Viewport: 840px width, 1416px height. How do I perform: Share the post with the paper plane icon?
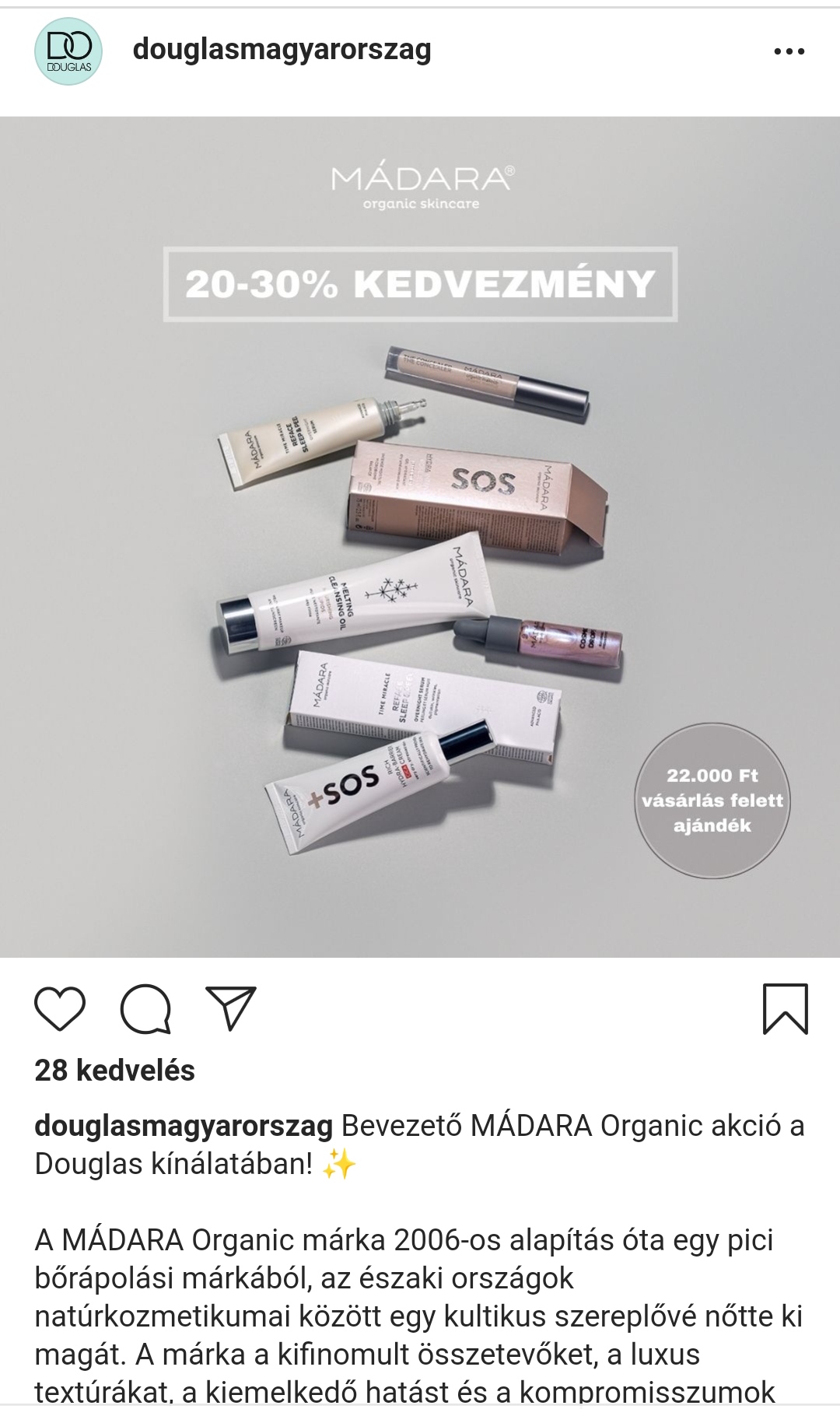[230, 1009]
